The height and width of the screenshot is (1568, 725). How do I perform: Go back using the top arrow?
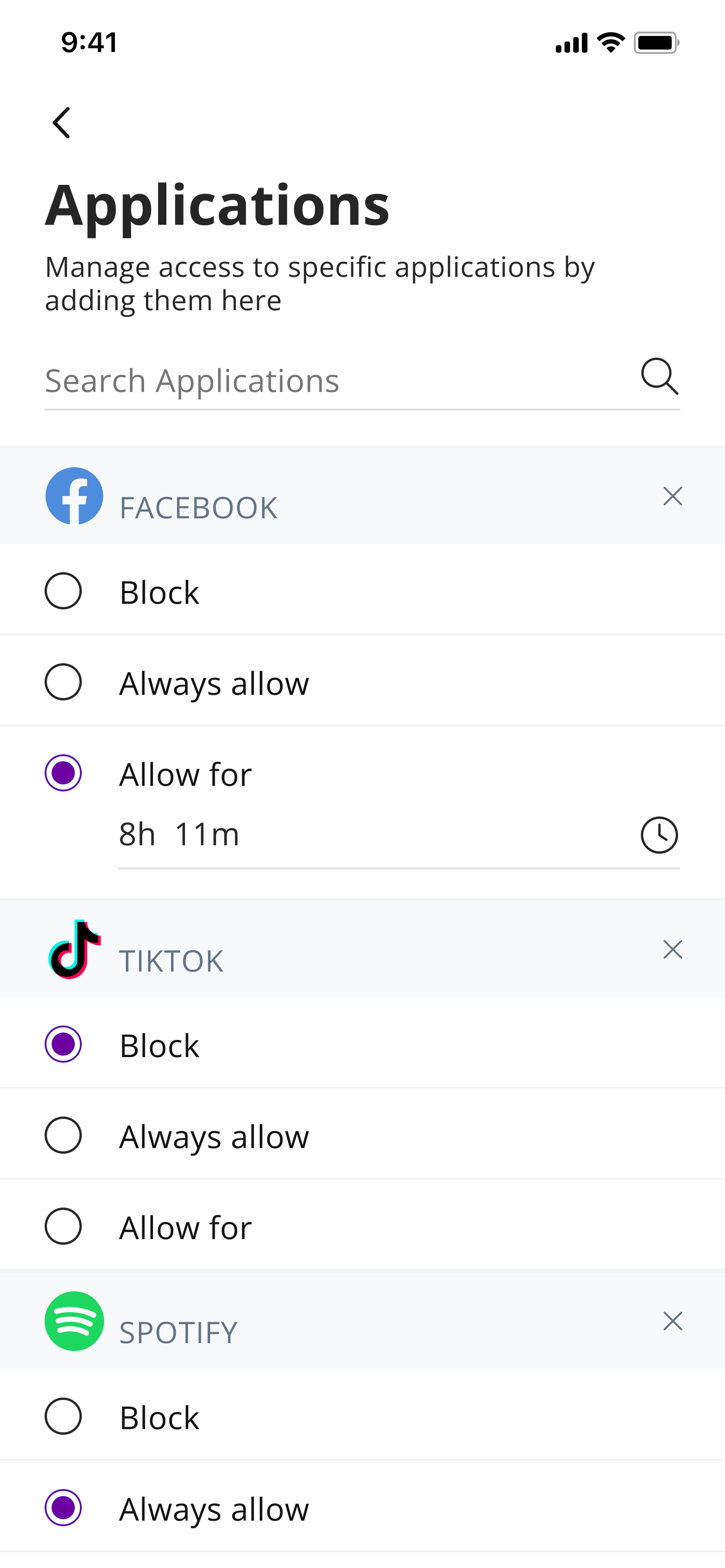coord(61,123)
